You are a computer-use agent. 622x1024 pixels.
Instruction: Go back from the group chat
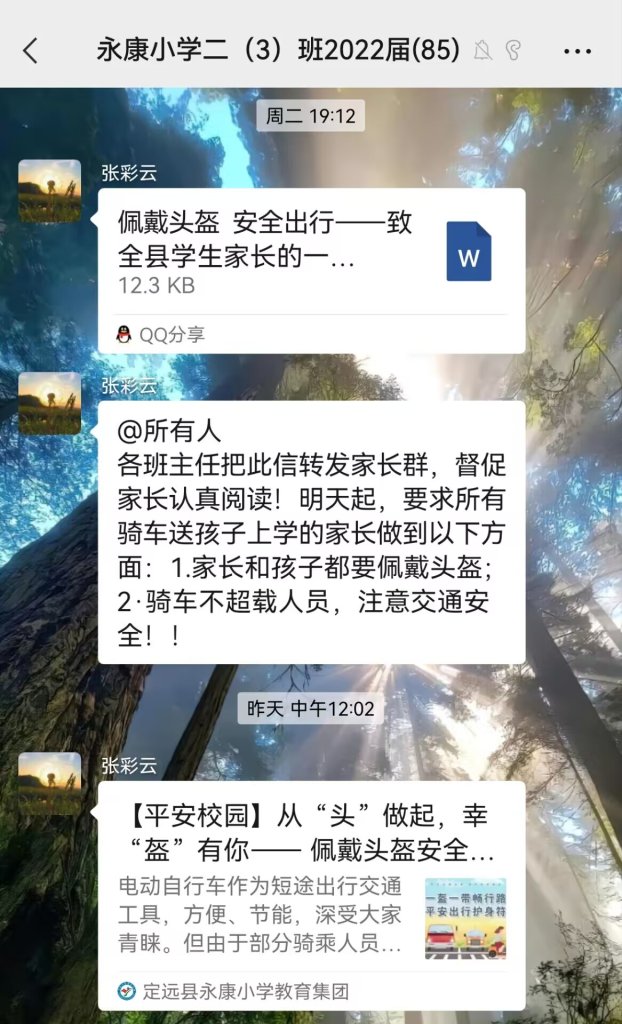point(30,51)
